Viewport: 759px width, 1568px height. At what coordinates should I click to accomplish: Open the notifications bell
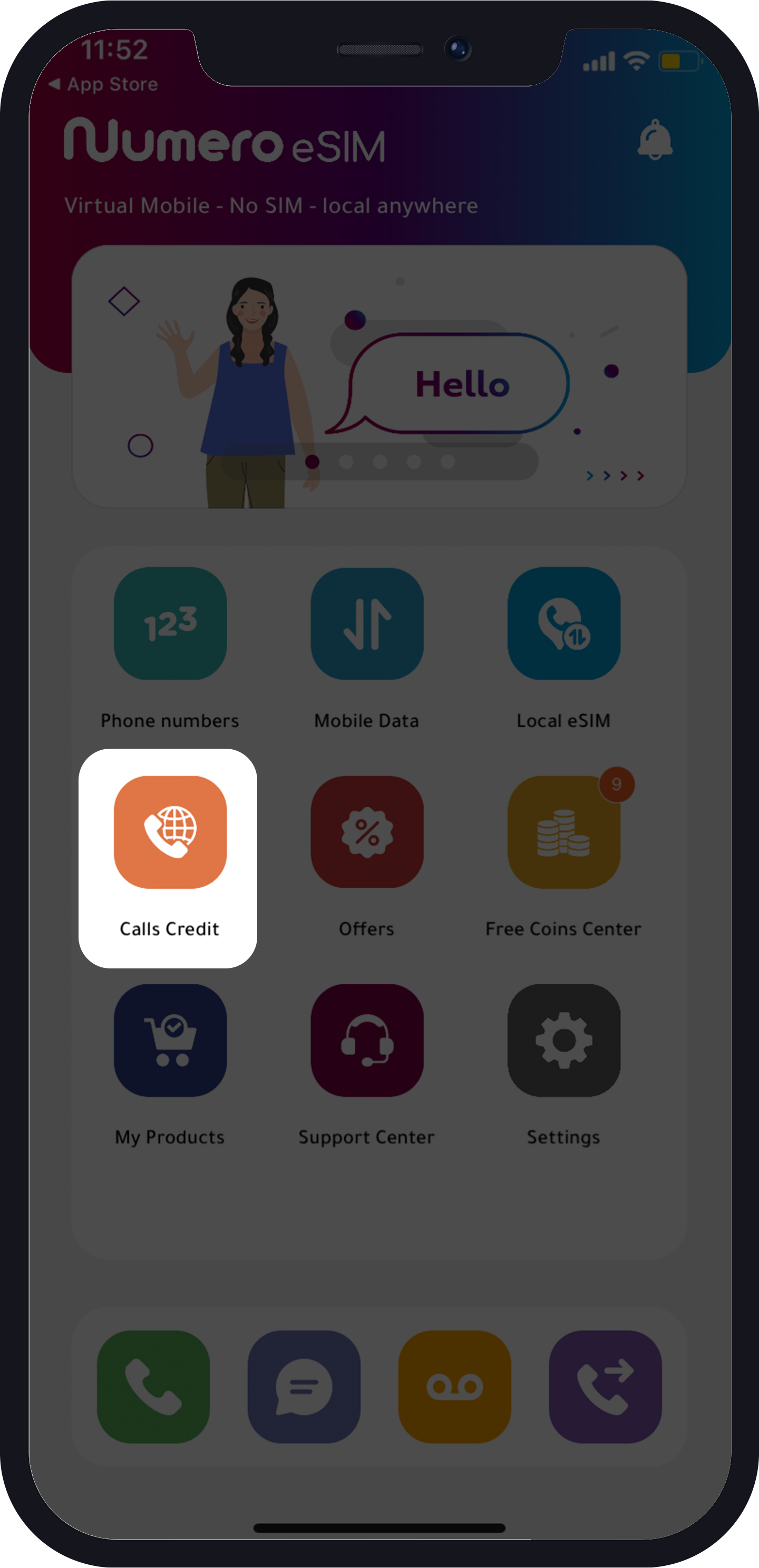coord(655,140)
